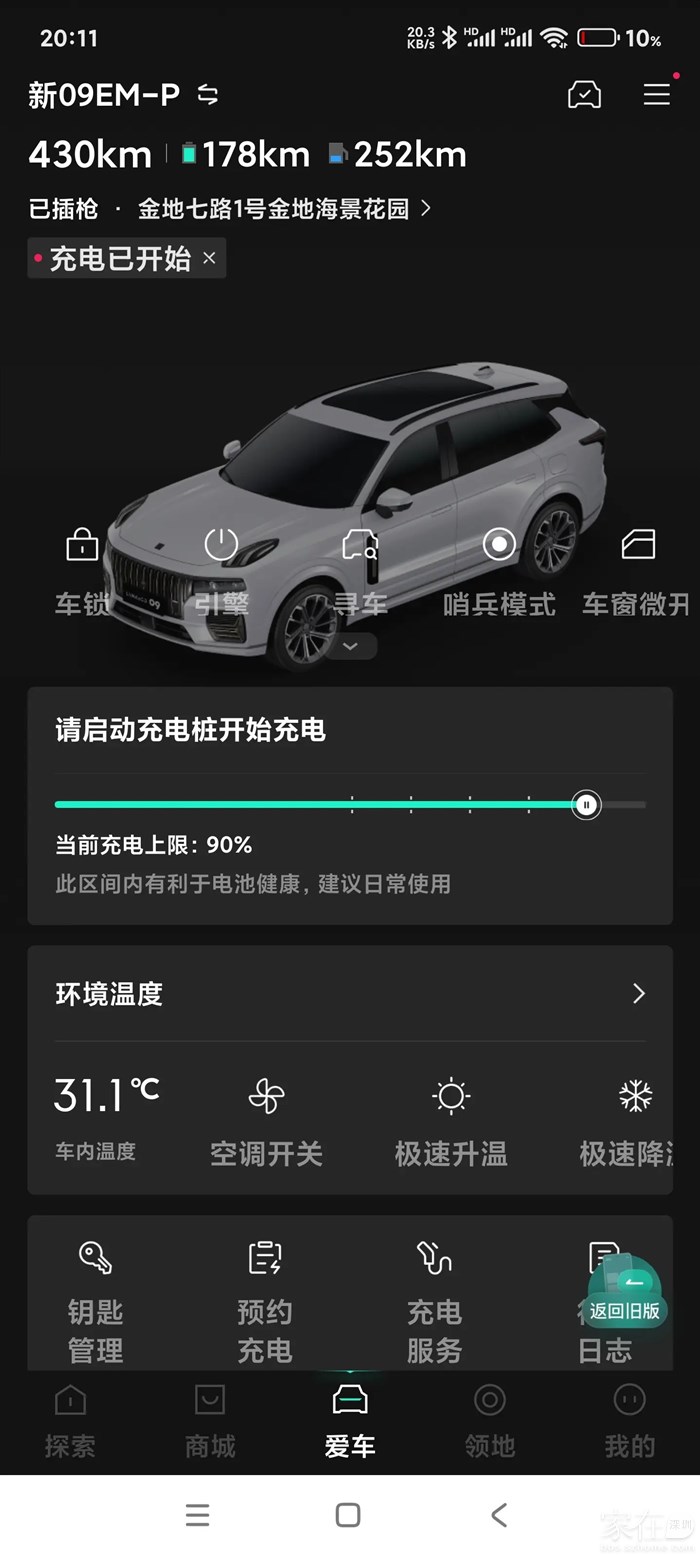Toggle the 空调开关 air conditioner
700x1555 pixels.
tap(266, 1122)
